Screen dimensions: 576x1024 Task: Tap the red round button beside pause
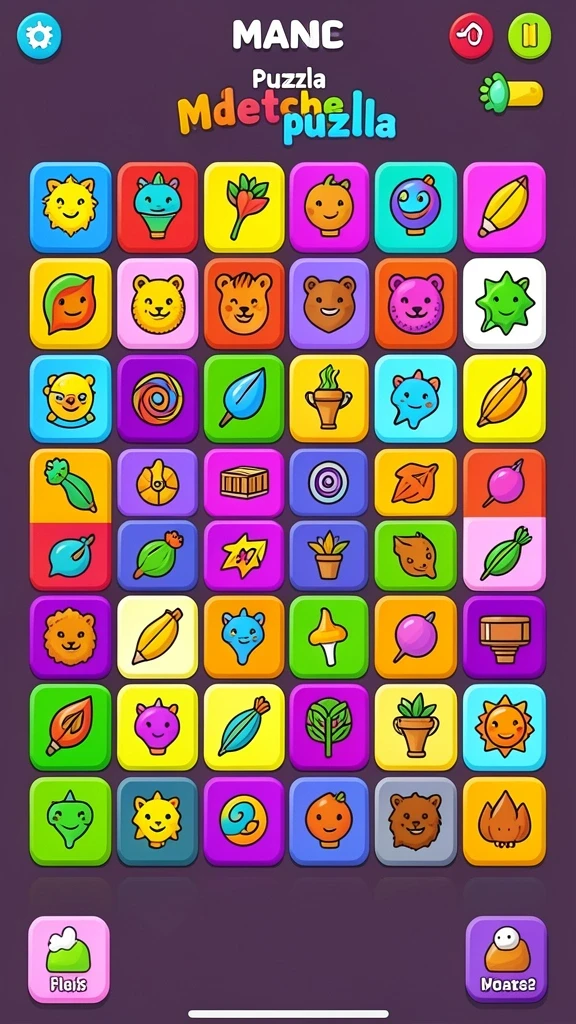472,36
